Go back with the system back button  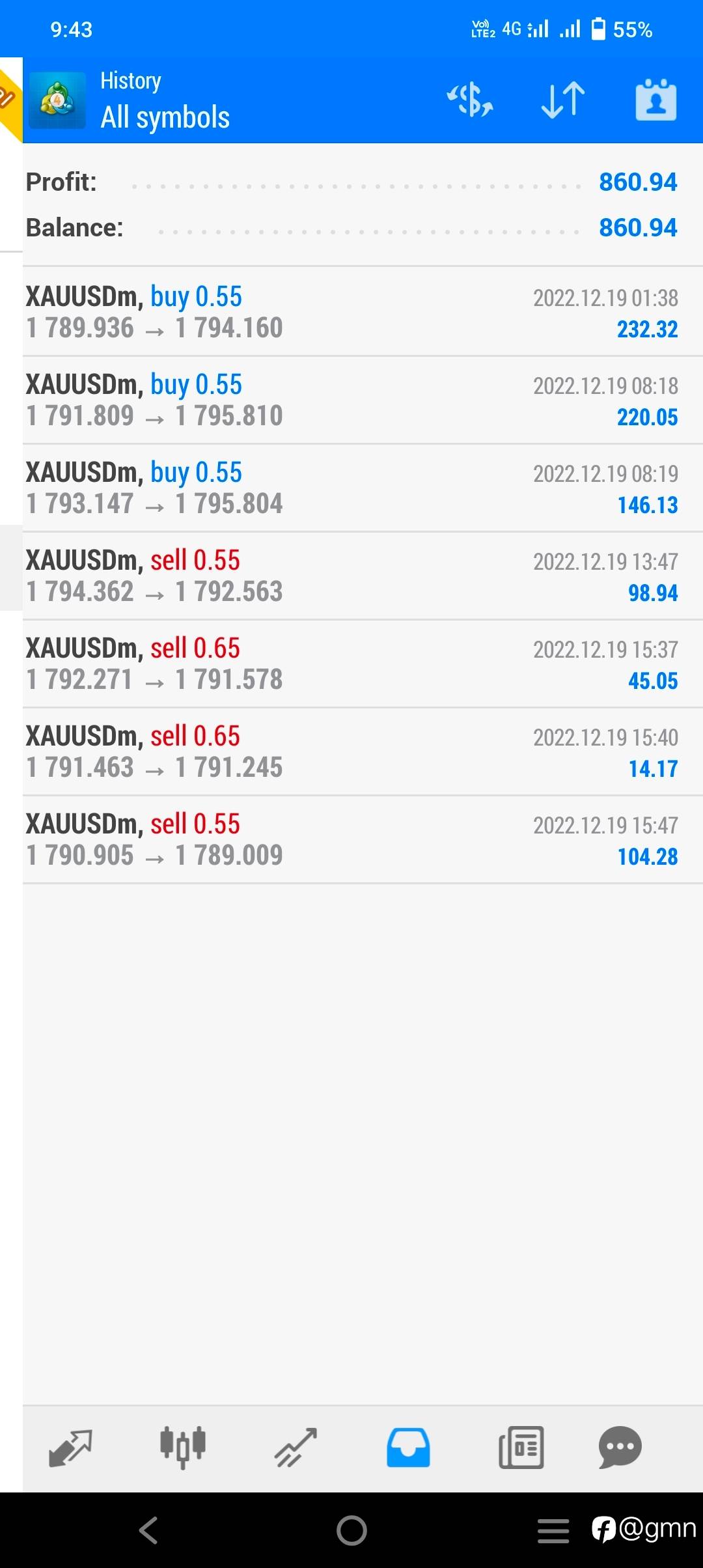pos(148,1530)
